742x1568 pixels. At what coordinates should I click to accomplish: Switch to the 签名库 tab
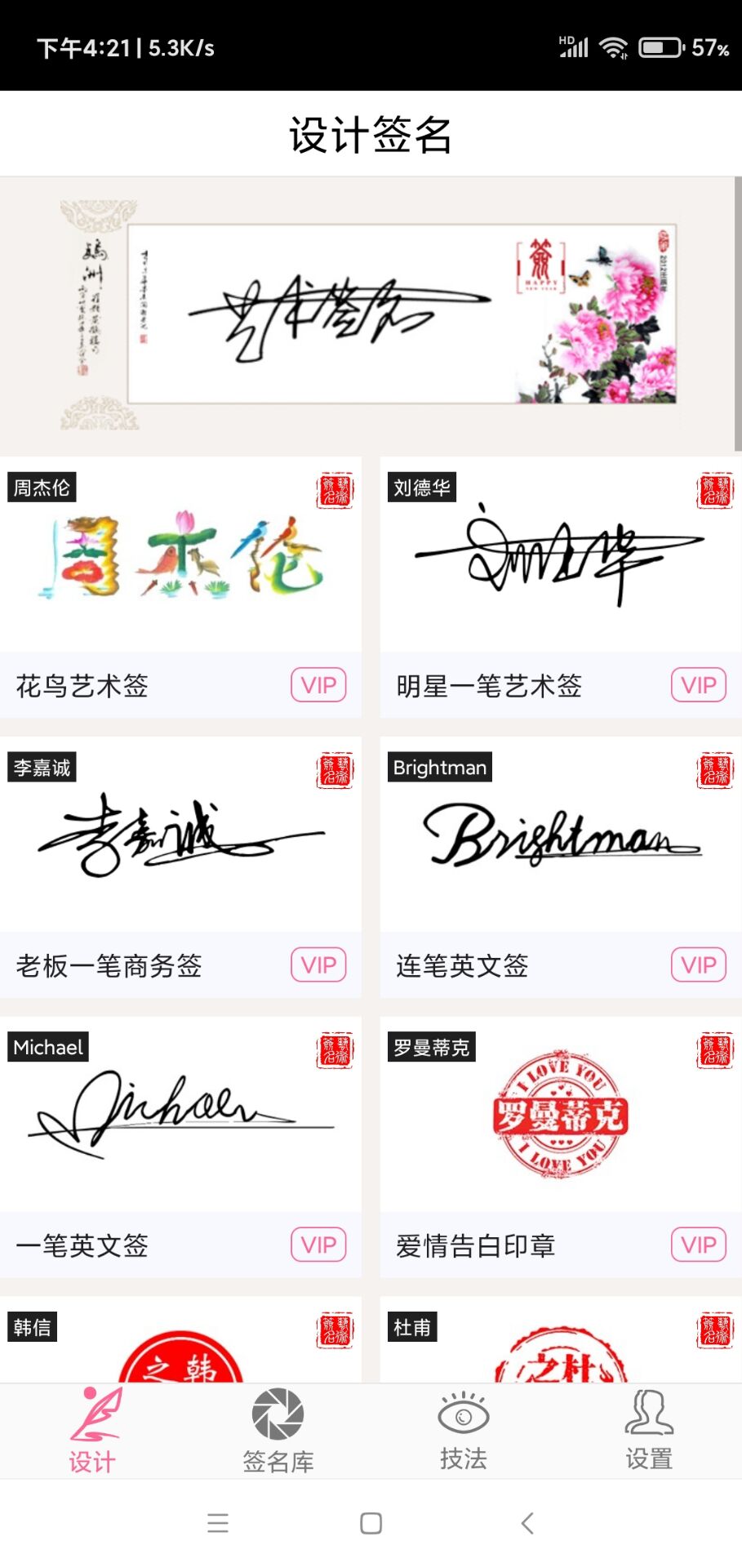click(x=278, y=1431)
